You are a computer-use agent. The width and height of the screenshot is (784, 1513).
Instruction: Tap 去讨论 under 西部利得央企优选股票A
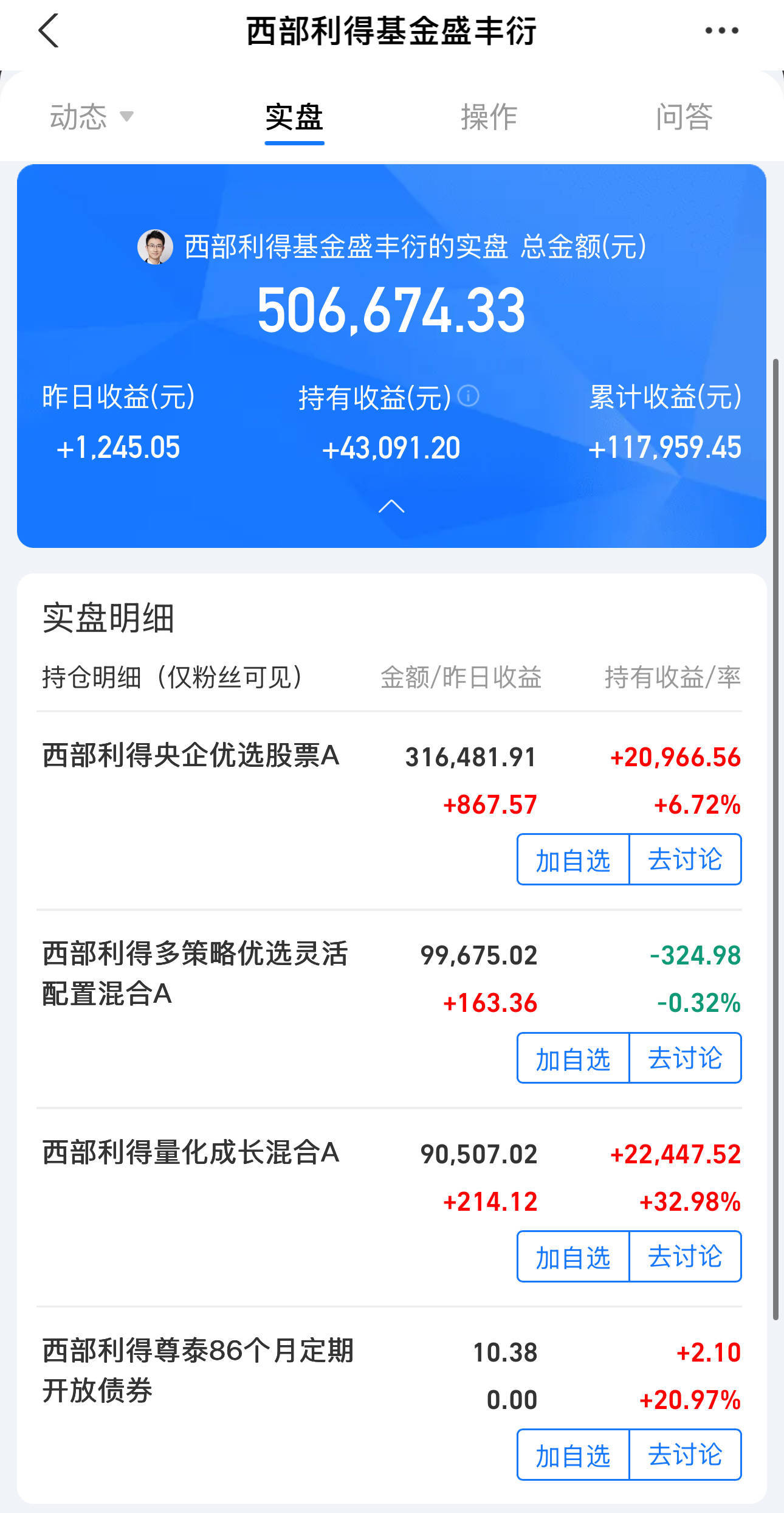(x=686, y=859)
